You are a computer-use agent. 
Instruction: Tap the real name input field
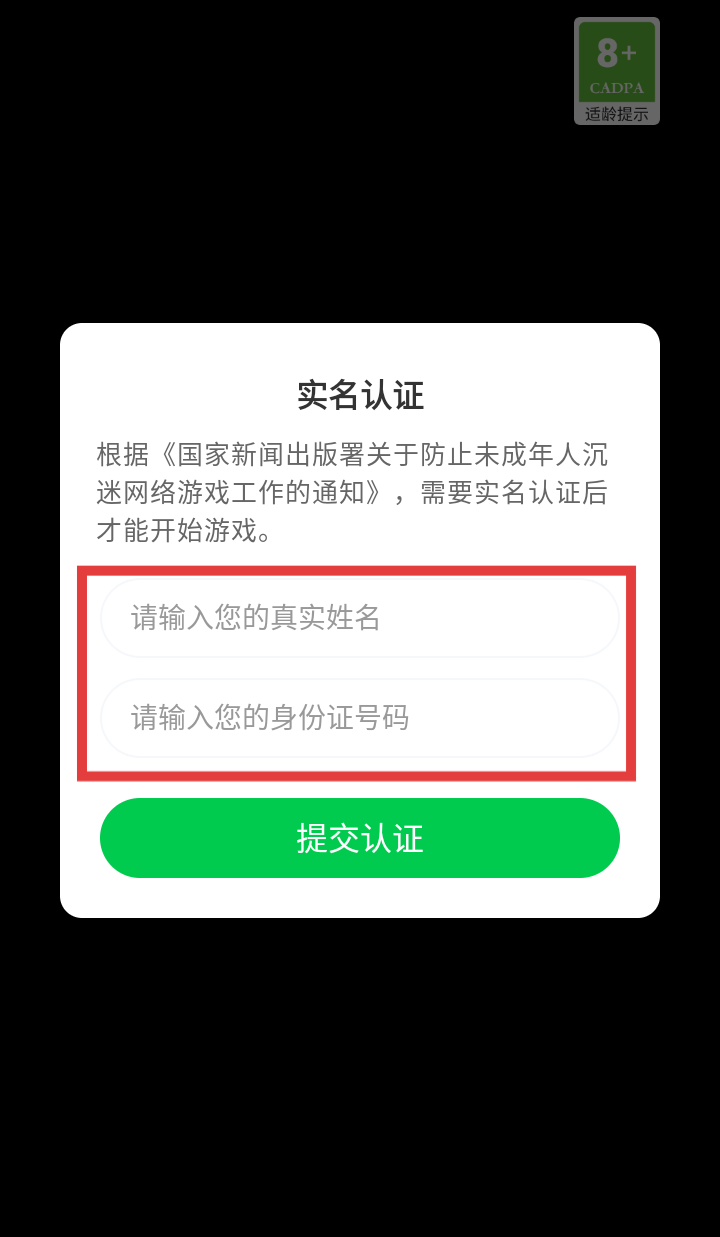click(360, 618)
